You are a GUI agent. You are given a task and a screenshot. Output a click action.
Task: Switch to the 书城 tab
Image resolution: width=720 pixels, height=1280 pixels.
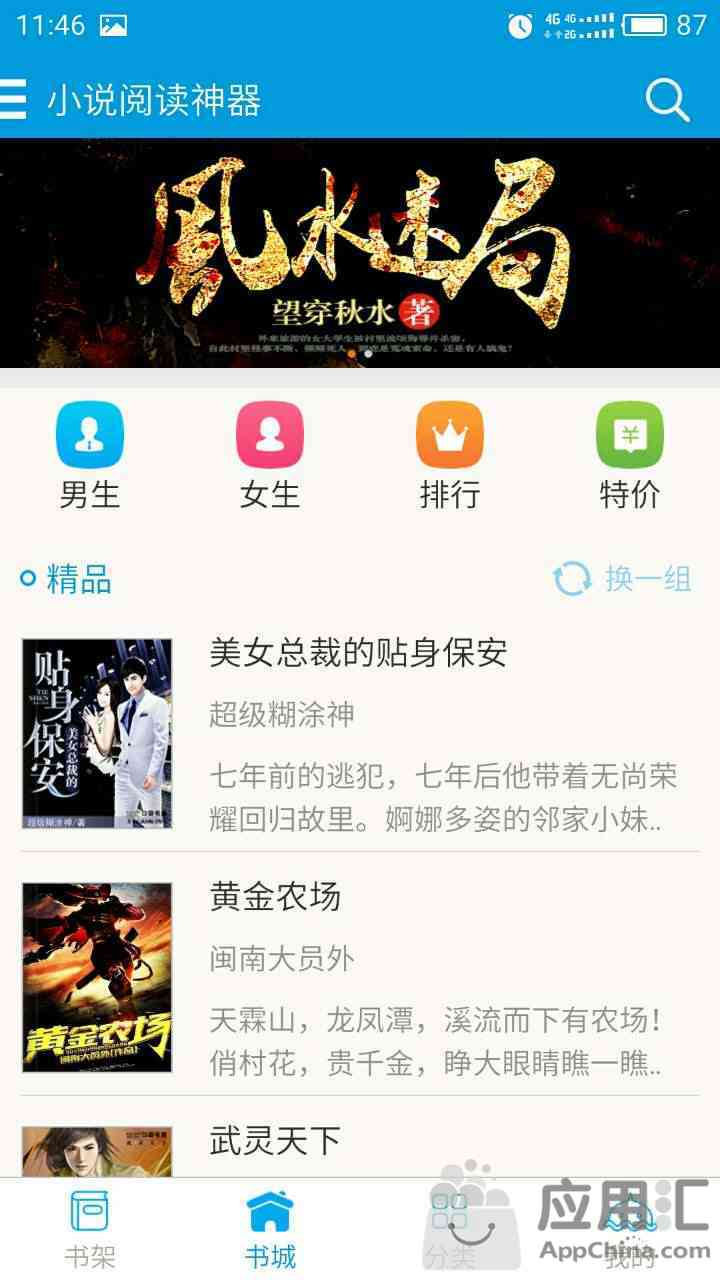(x=270, y=1228)
